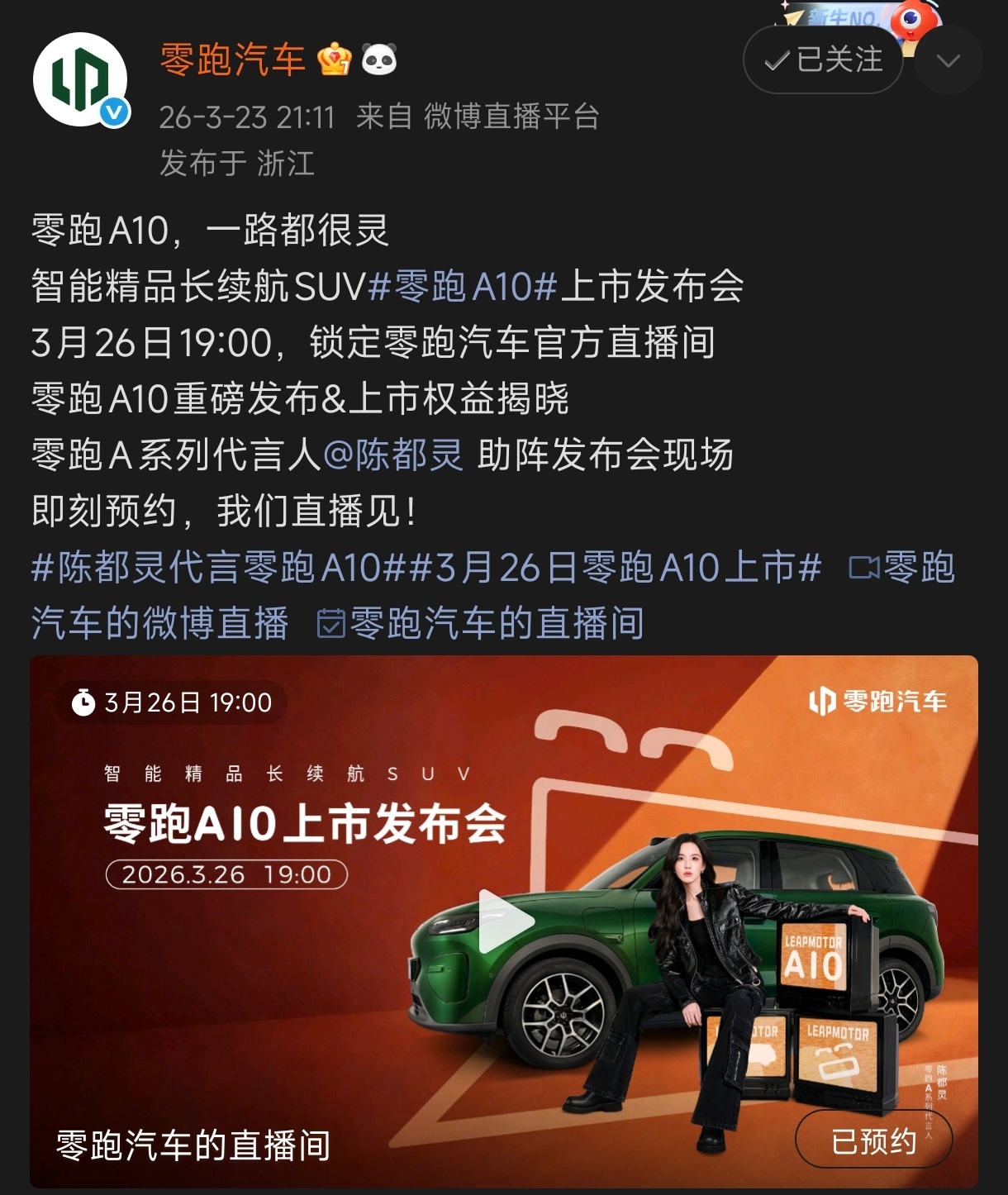
Task: Visit the @陈都灵 mention
Action: 393,455
